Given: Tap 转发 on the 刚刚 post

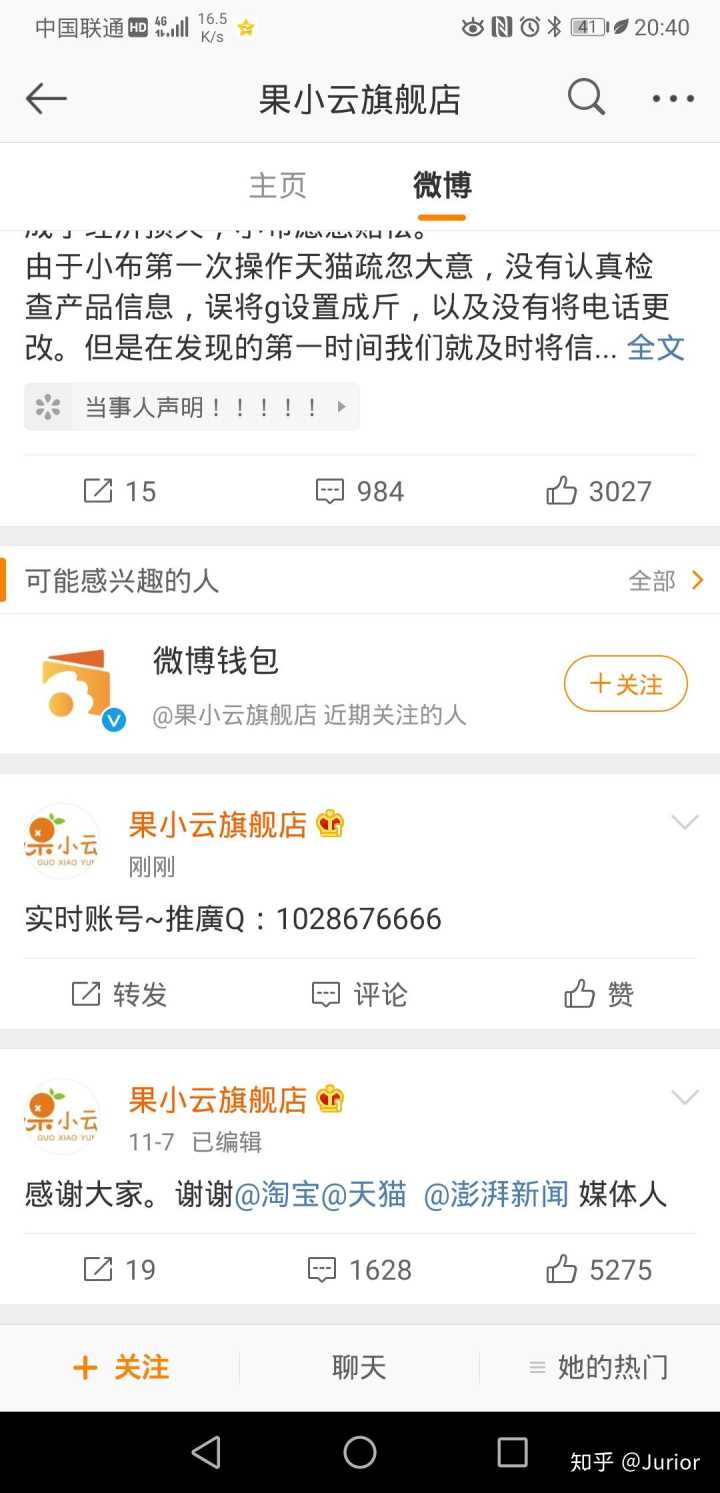Looking at the screenshot, I should point(120,994).
